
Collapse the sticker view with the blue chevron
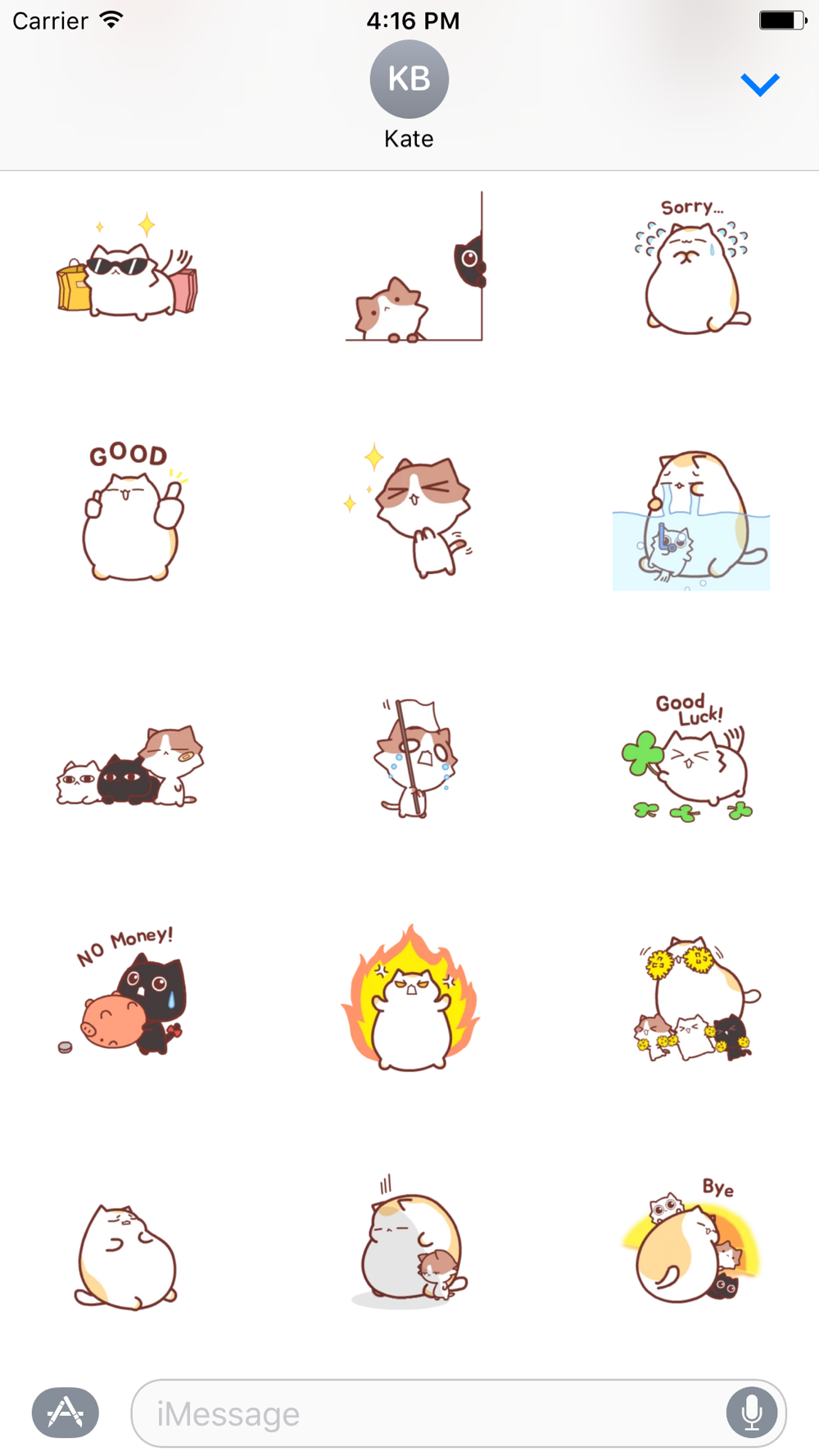coord(760,84)
